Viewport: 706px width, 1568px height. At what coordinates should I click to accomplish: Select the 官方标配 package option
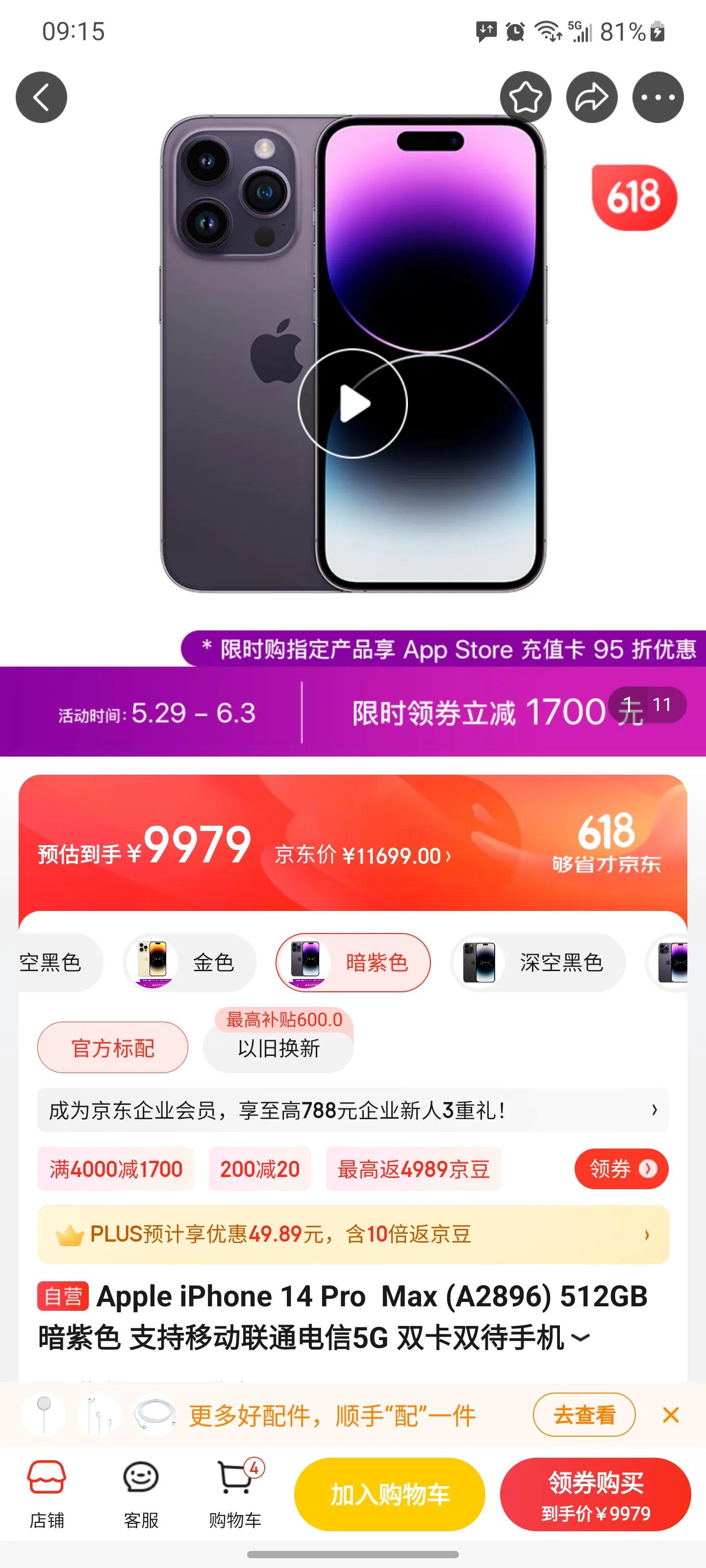[113, 1048]
